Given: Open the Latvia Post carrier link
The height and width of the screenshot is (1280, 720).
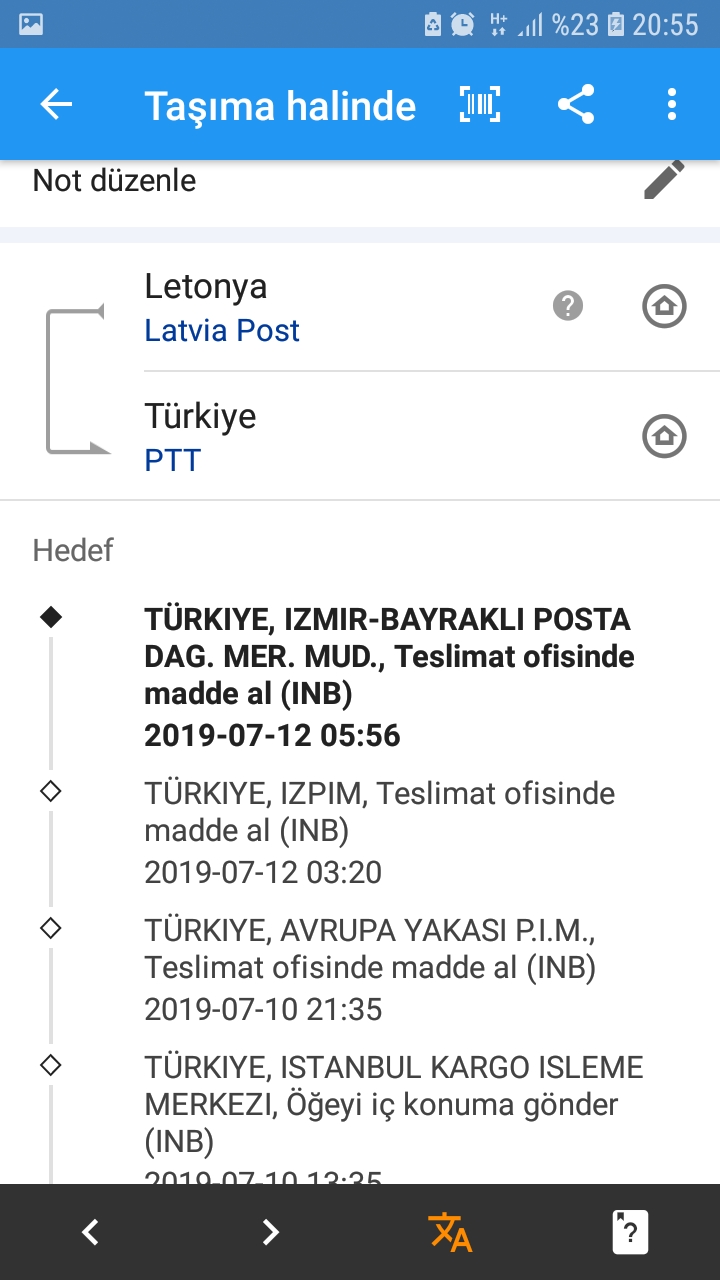Looking at the screenshot, I should 222,331.
